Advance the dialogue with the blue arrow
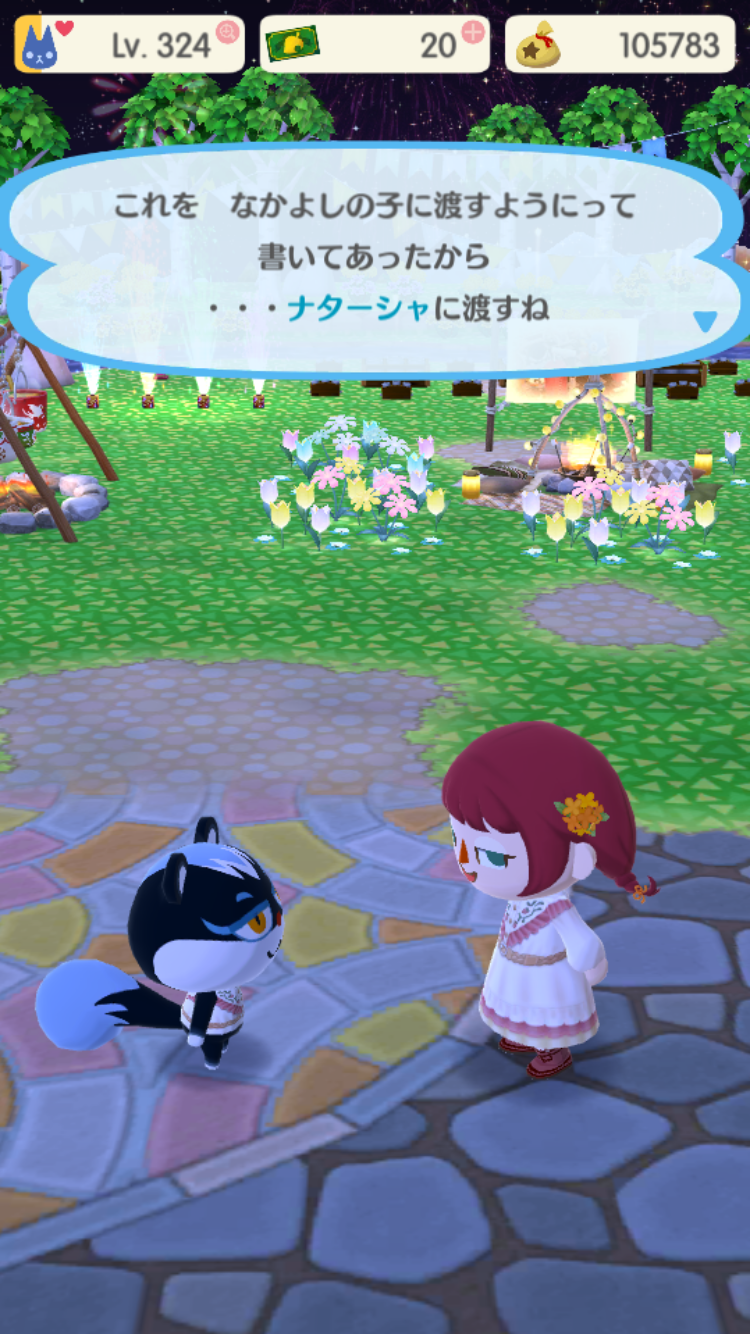750x1334 pixels. 705,321
